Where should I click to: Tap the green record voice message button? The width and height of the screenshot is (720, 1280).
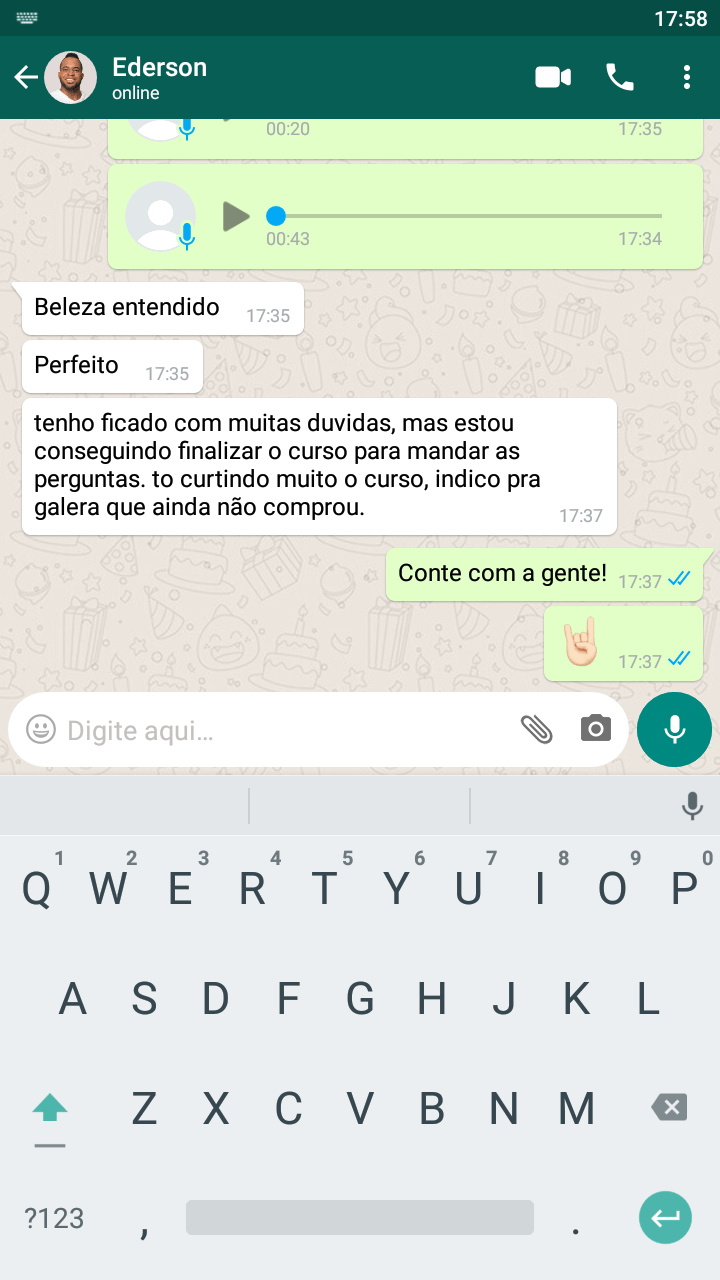tap(674, 730)
